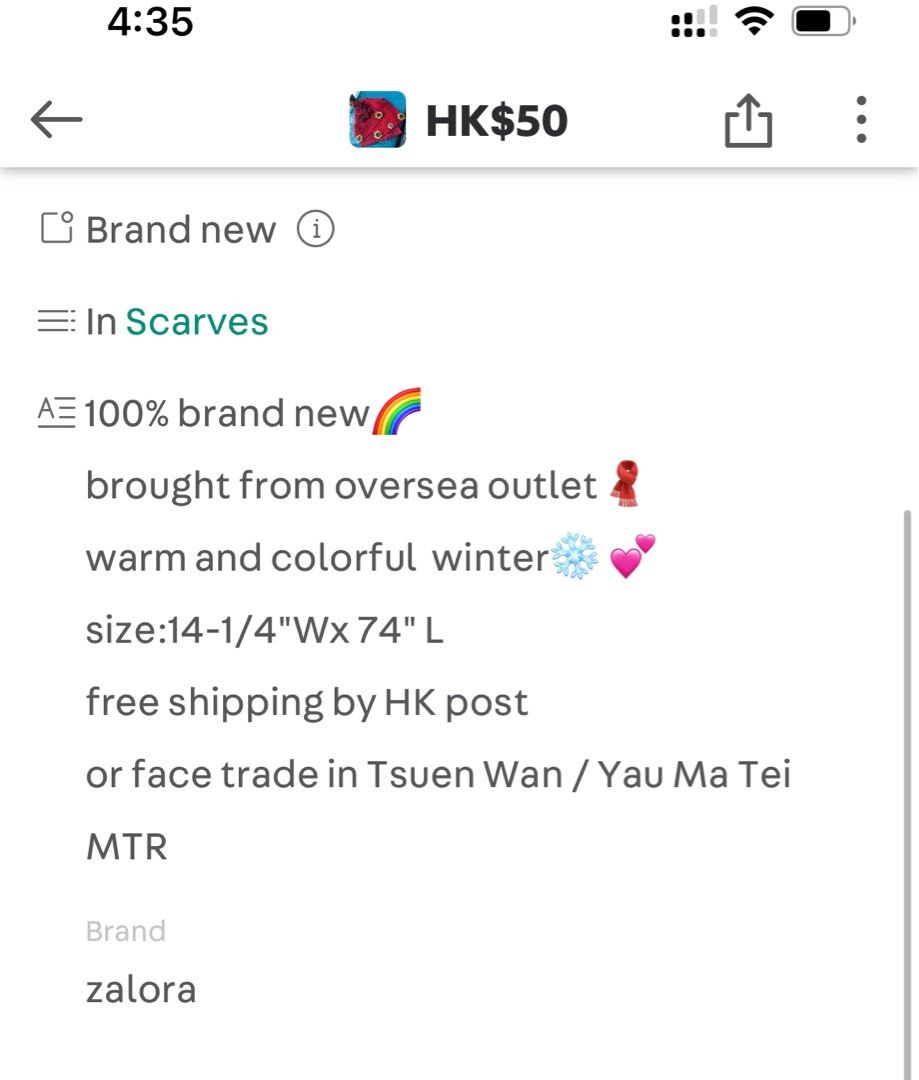View info about Brand new condition
The image size is (919, 1080).
click(316, 230)
